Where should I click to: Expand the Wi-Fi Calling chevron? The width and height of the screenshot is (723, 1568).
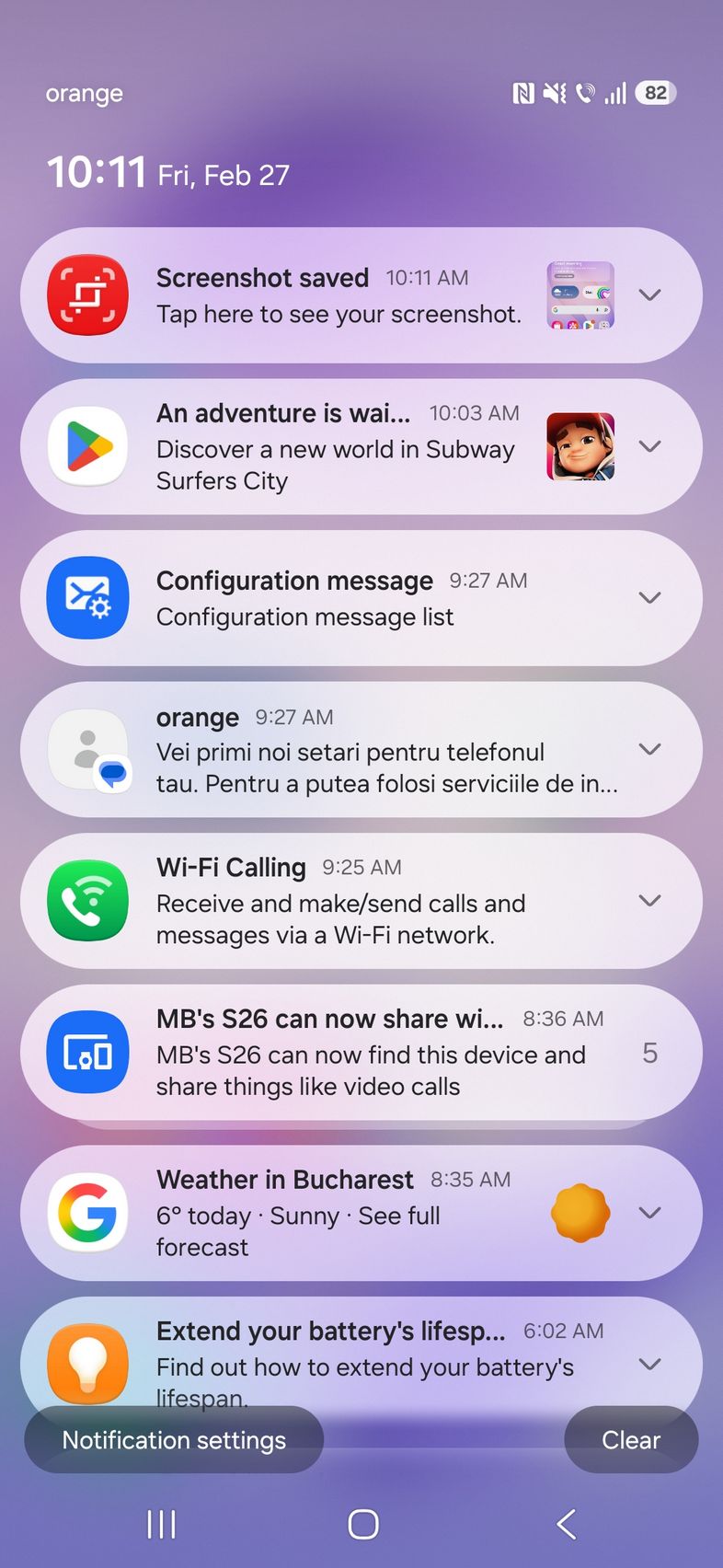[x=649, y=900]
